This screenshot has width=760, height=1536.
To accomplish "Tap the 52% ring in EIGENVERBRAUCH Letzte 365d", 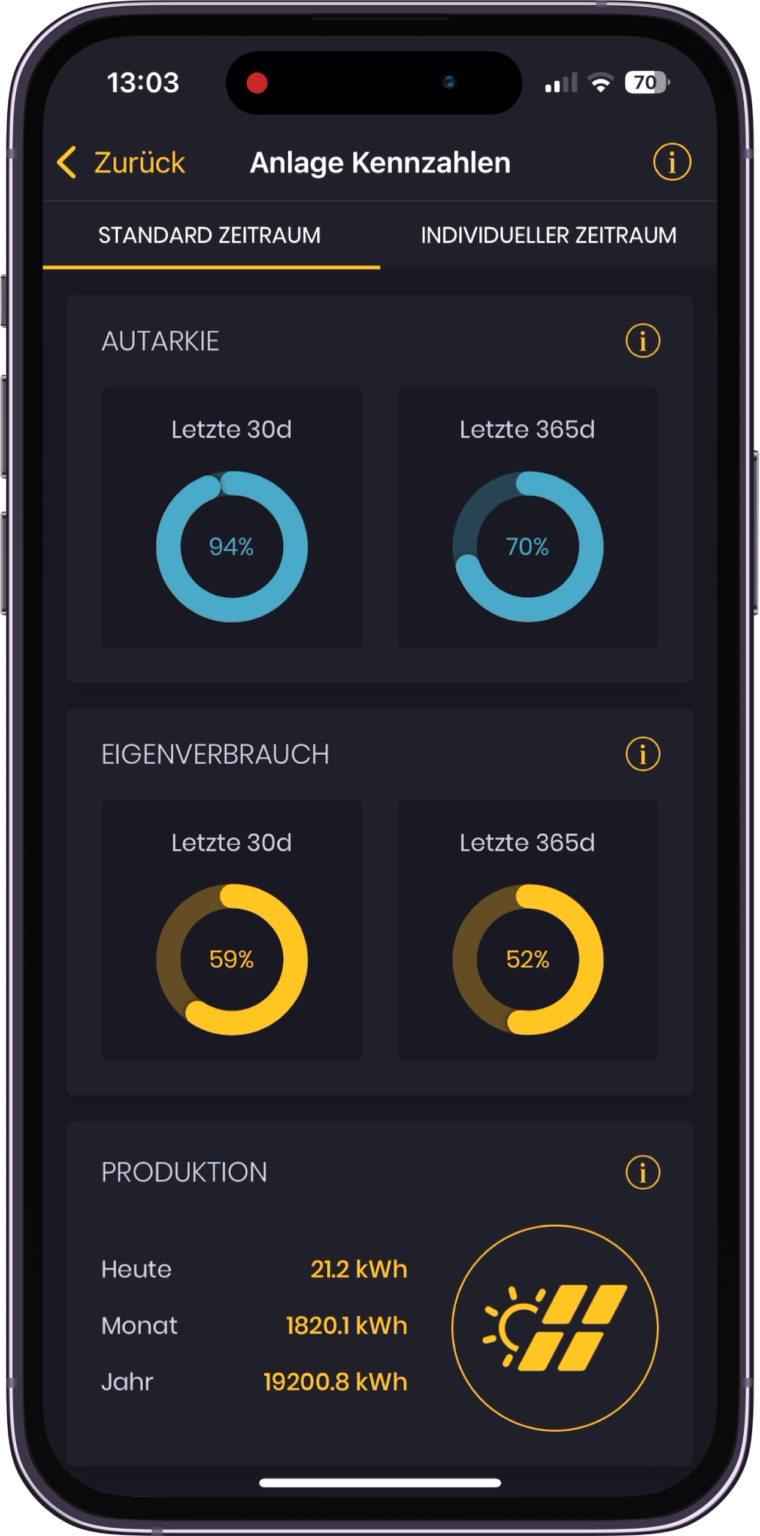I will [528, 959].
